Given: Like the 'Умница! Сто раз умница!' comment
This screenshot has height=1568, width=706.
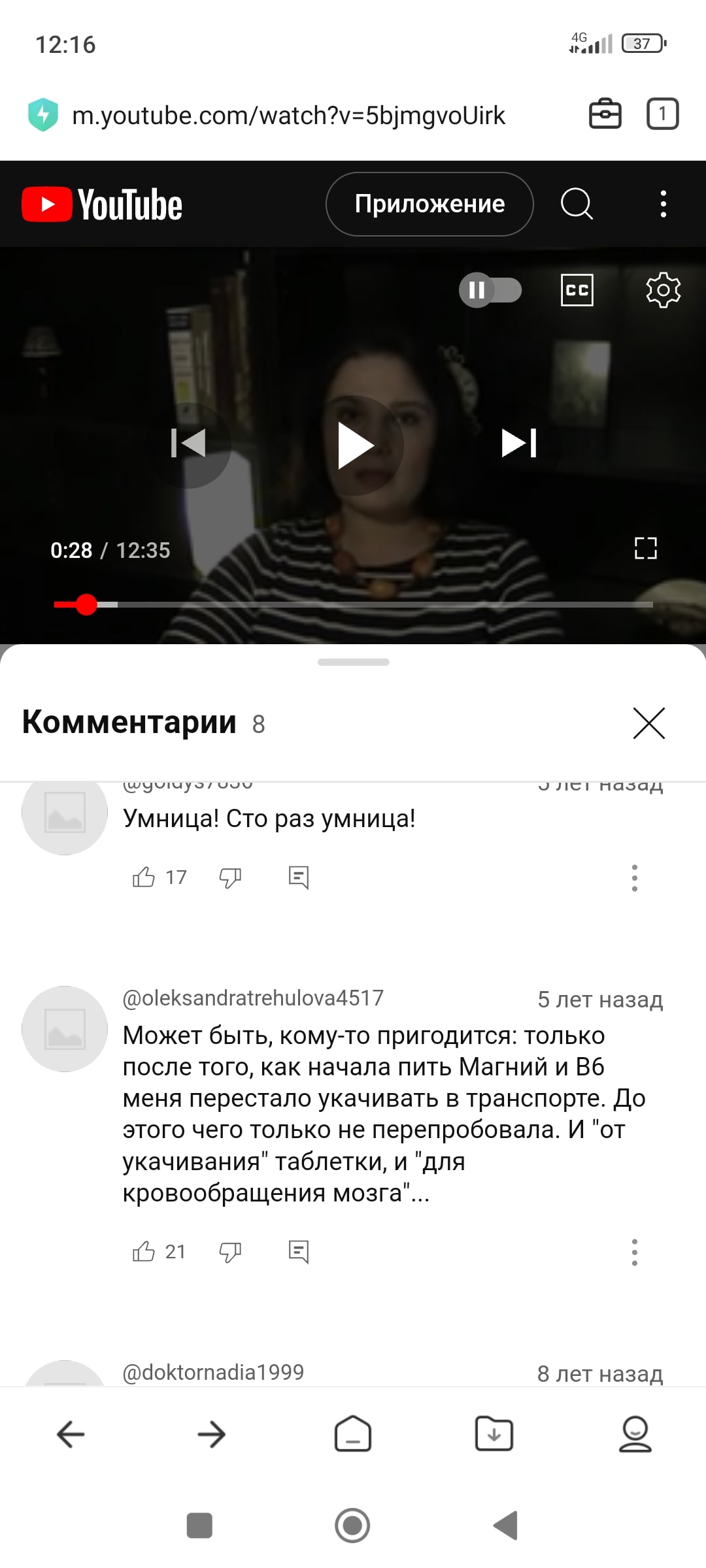Looking at the screenshot, I should 144,877.
